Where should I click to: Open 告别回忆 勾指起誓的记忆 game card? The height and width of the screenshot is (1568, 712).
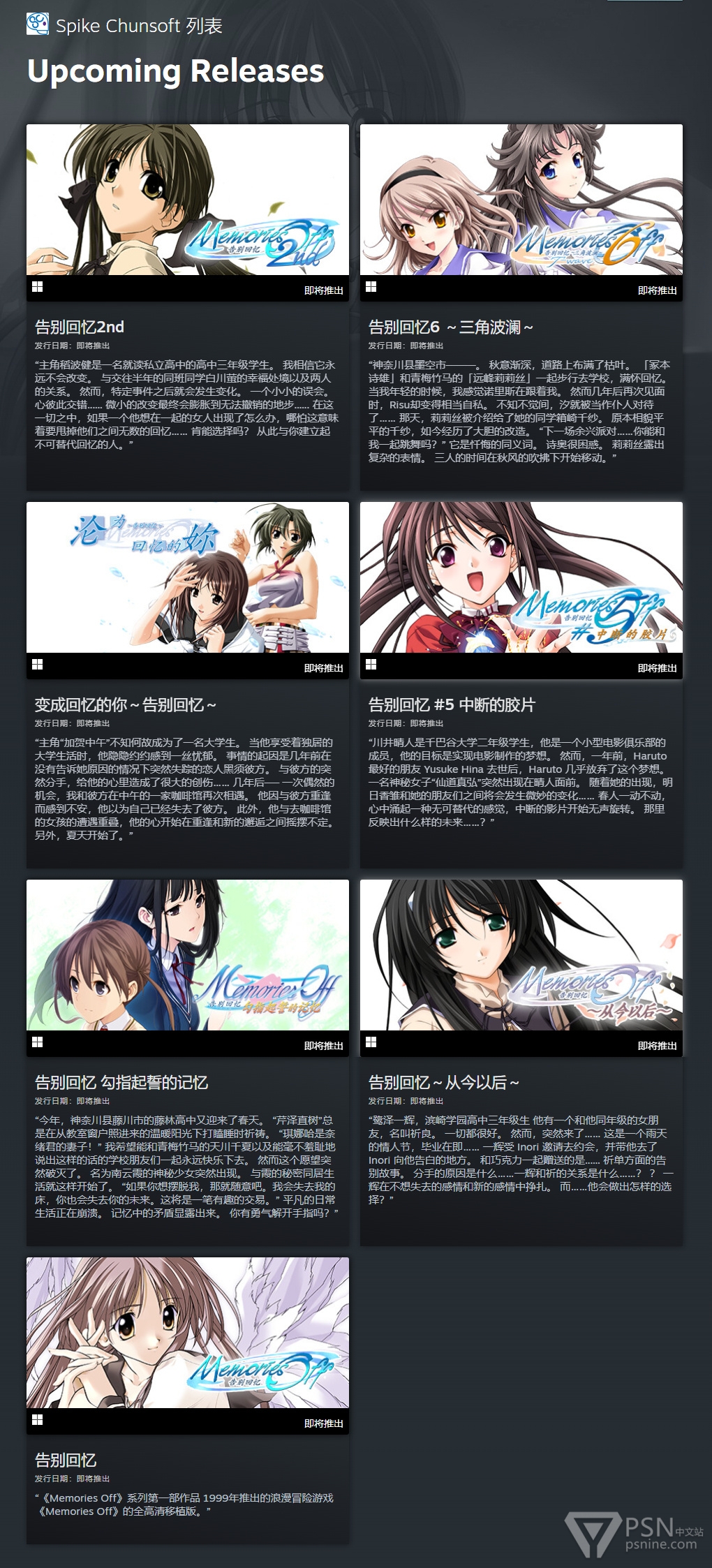188,1063
